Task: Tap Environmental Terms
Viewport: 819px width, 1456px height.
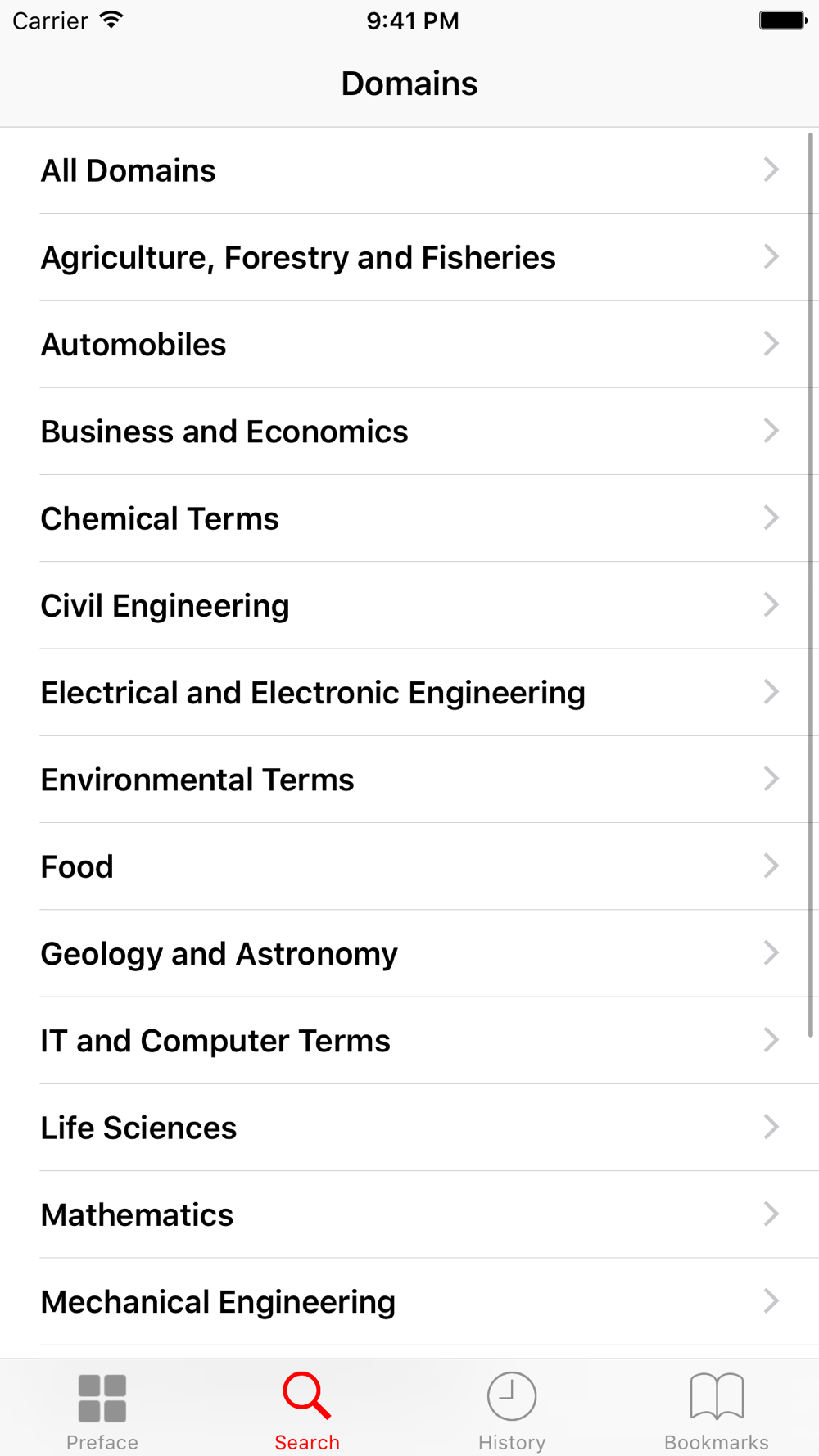Action: pyautogui.click(x=409, y=780)
